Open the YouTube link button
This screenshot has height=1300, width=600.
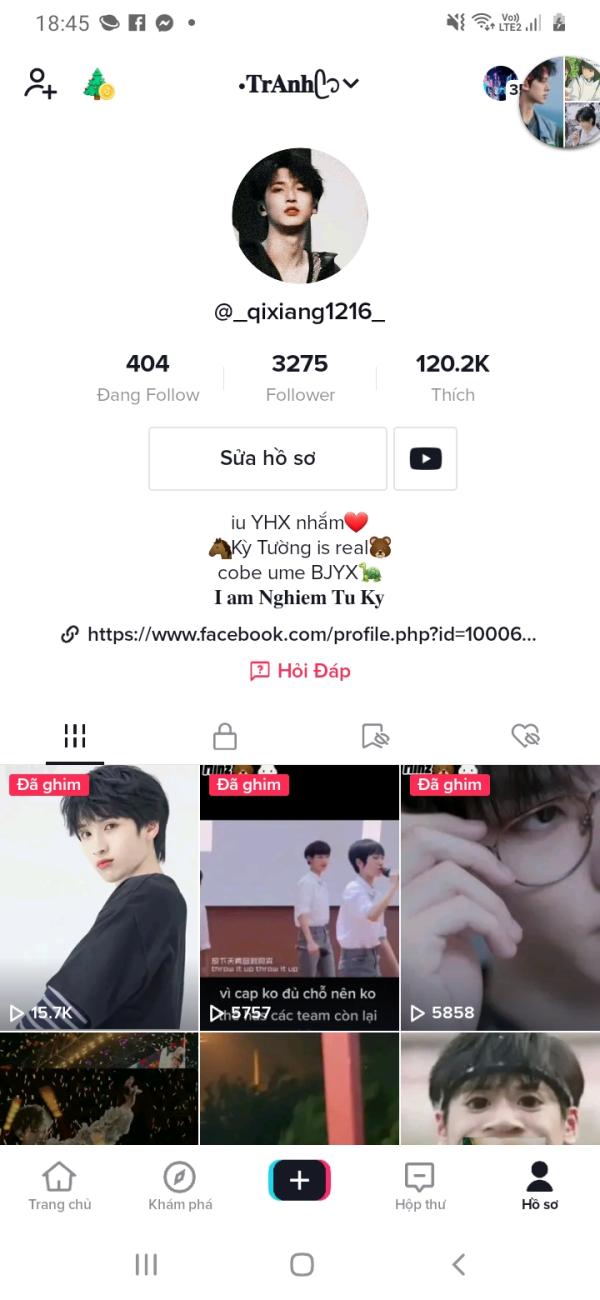(425, 458)
